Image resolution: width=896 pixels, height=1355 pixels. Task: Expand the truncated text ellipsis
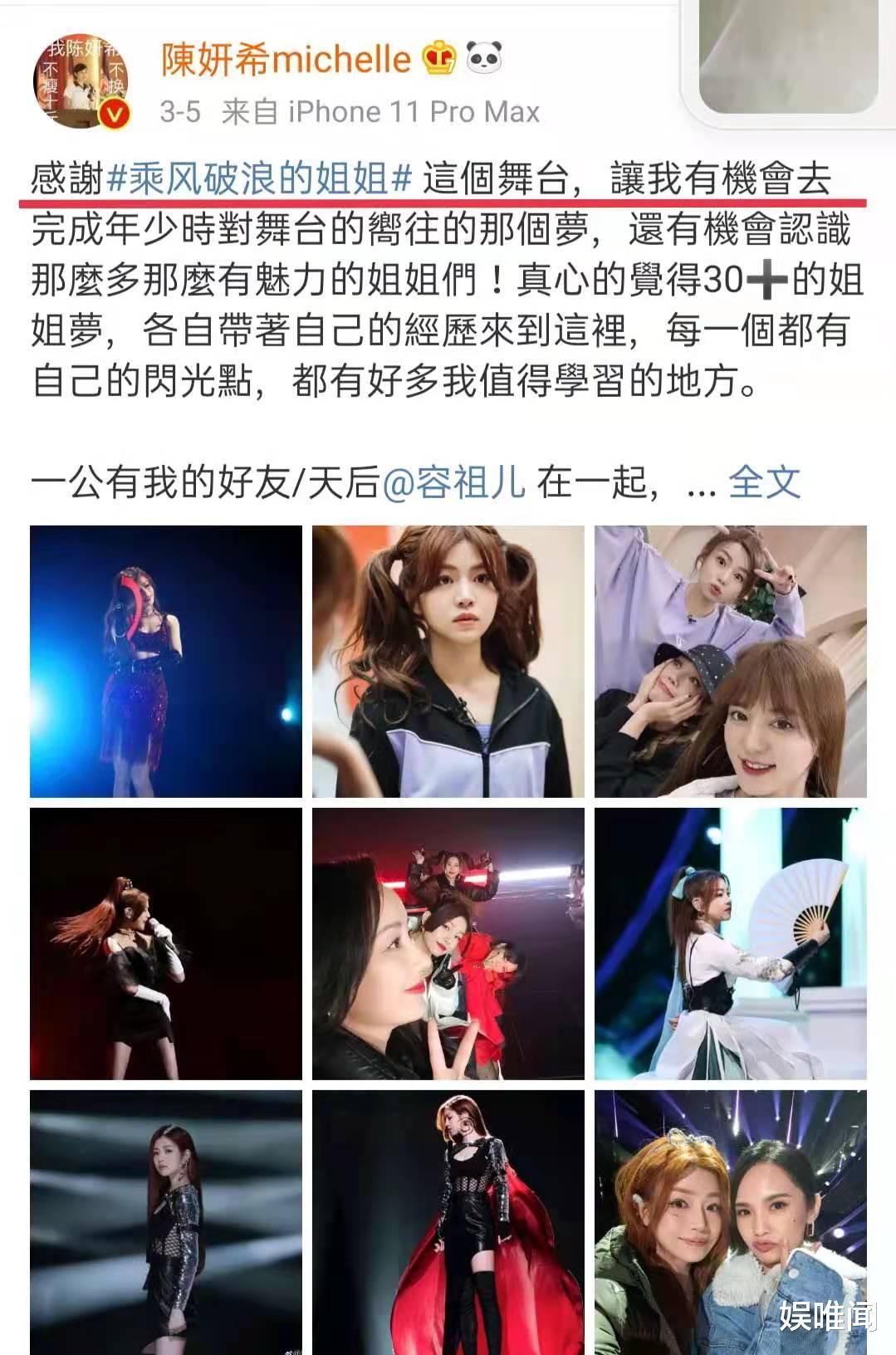coord(700,488)
